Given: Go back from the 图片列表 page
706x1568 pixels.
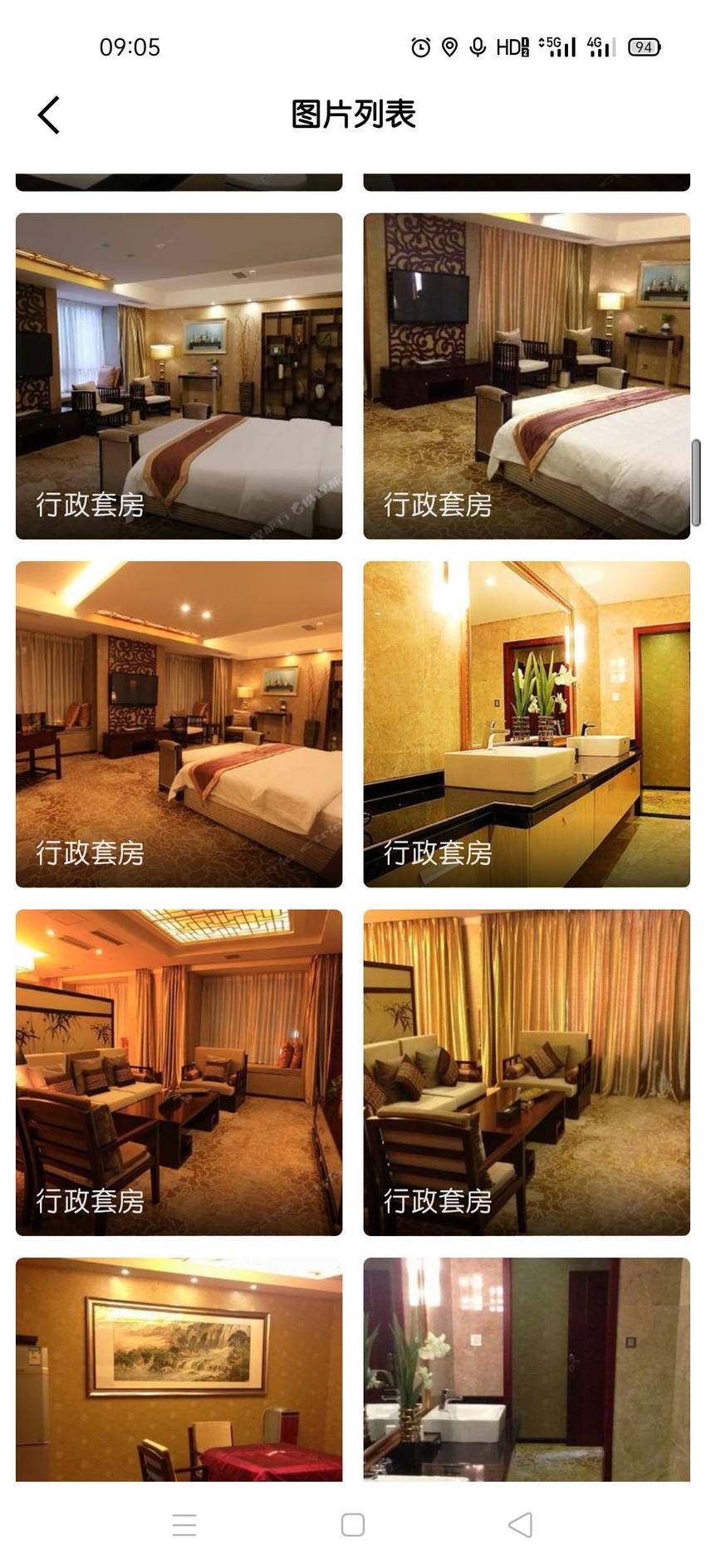Looking at the screenshot, I should tap(49, 115).
